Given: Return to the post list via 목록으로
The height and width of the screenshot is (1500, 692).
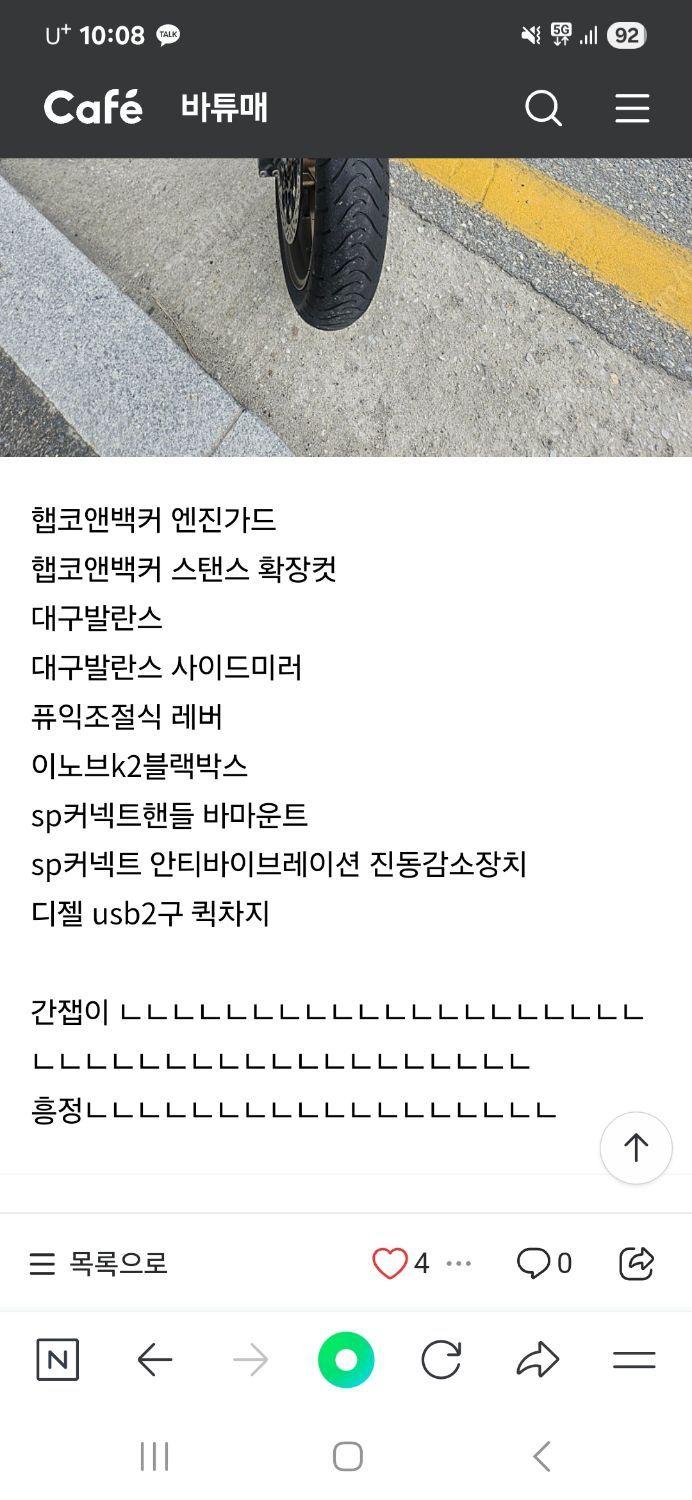Looking at the screenshot, I should [x=98, y=1264].
